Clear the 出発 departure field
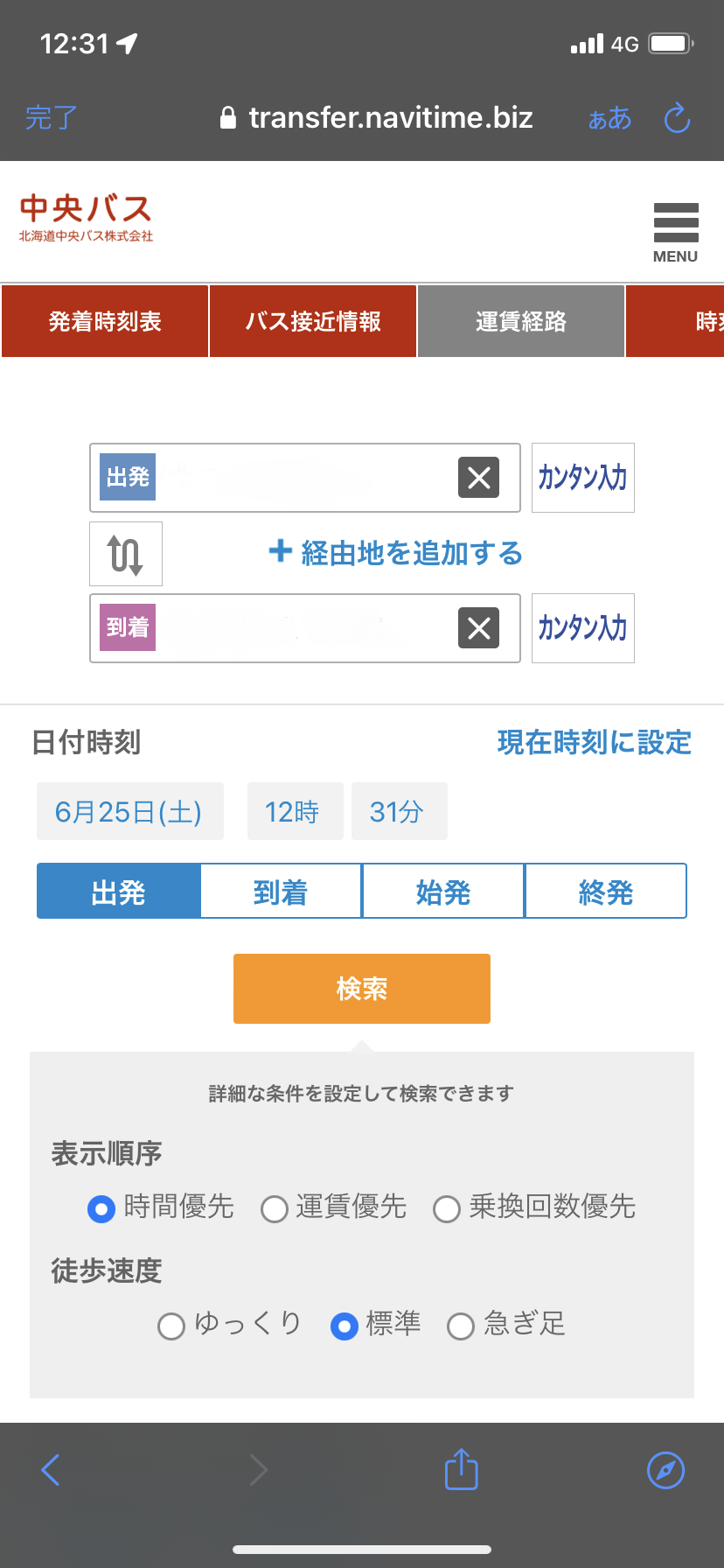Screen dimensions: 724x1568 [x=479, y=478]
